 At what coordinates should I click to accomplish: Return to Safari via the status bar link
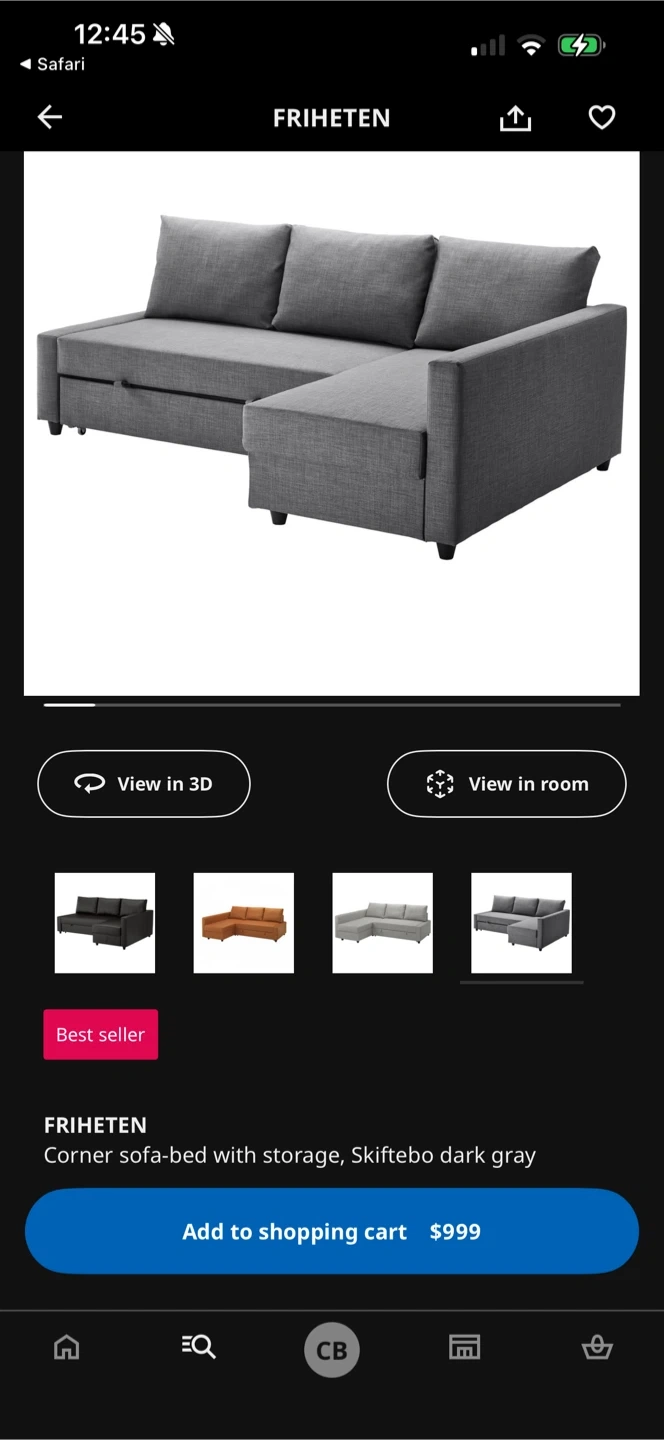(53, 64)
